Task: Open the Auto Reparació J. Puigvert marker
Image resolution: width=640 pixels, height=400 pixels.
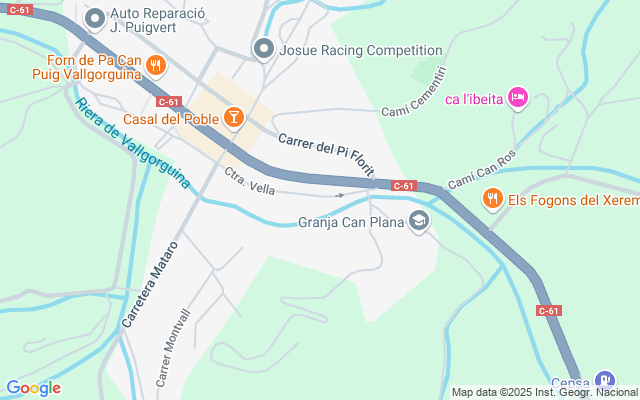Action: pos(95,19)
